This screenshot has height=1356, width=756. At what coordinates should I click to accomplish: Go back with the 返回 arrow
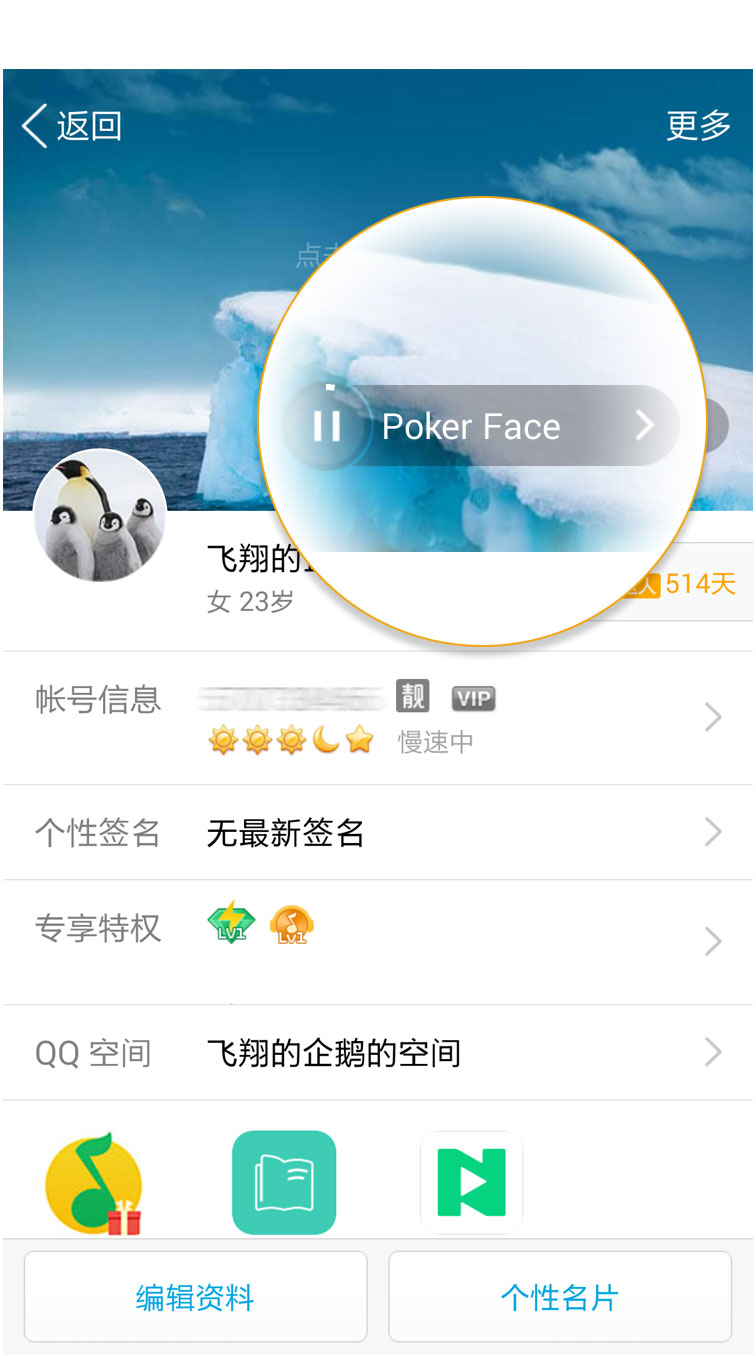[x=71, y=126]
